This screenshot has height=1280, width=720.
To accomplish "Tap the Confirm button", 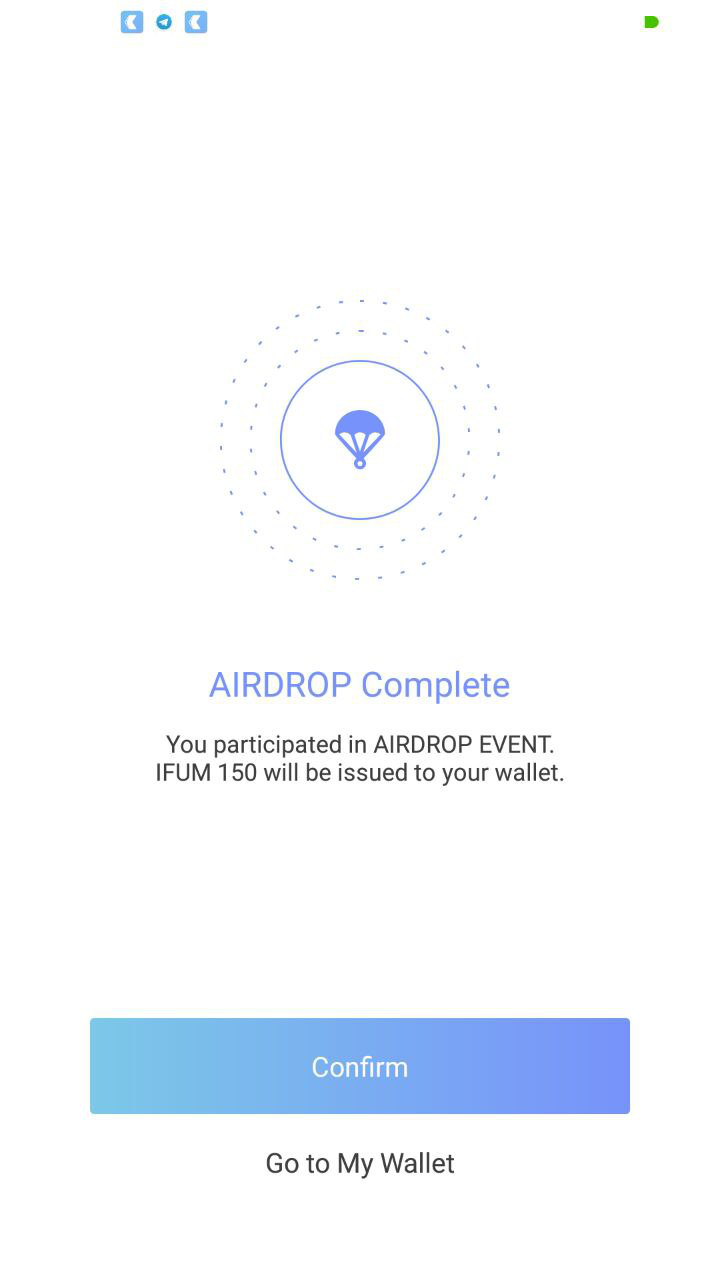I will [360, 1066].
